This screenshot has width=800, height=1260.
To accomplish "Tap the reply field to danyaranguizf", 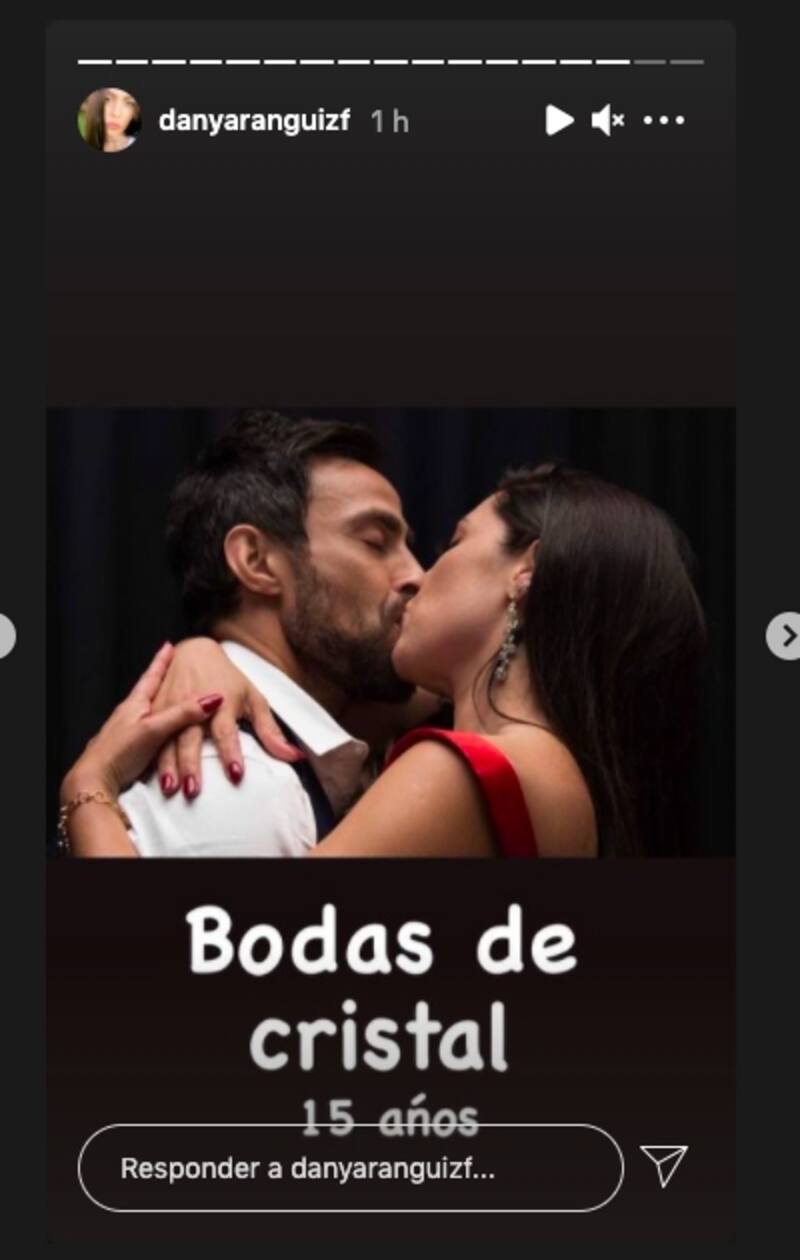I will tap(350, 1168).
